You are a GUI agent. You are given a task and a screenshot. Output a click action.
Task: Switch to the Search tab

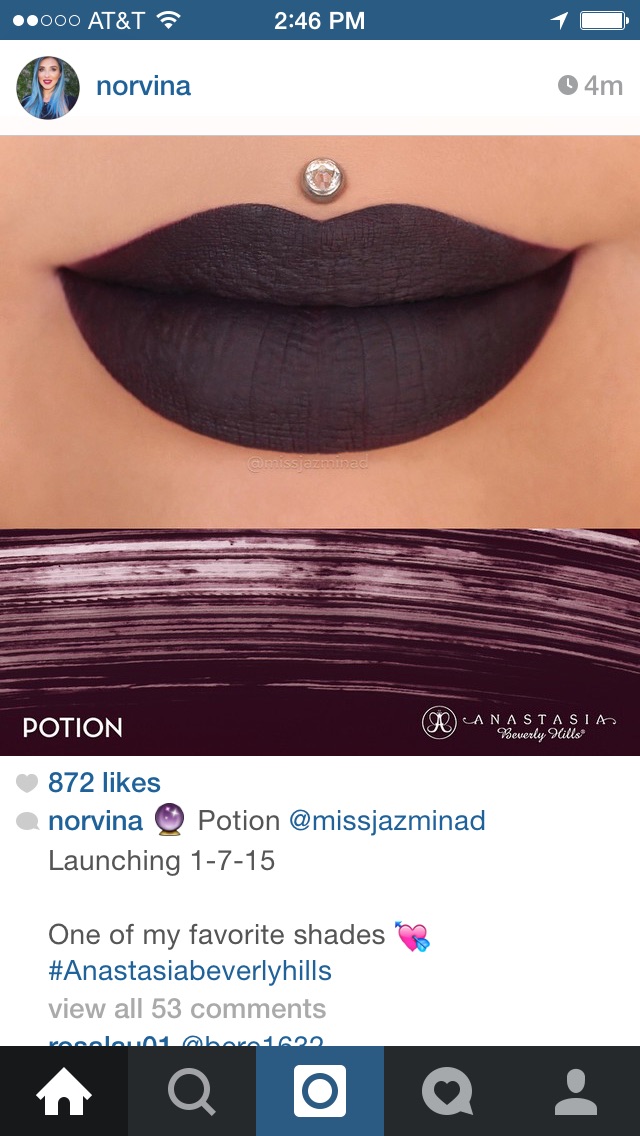[192, 1091]
